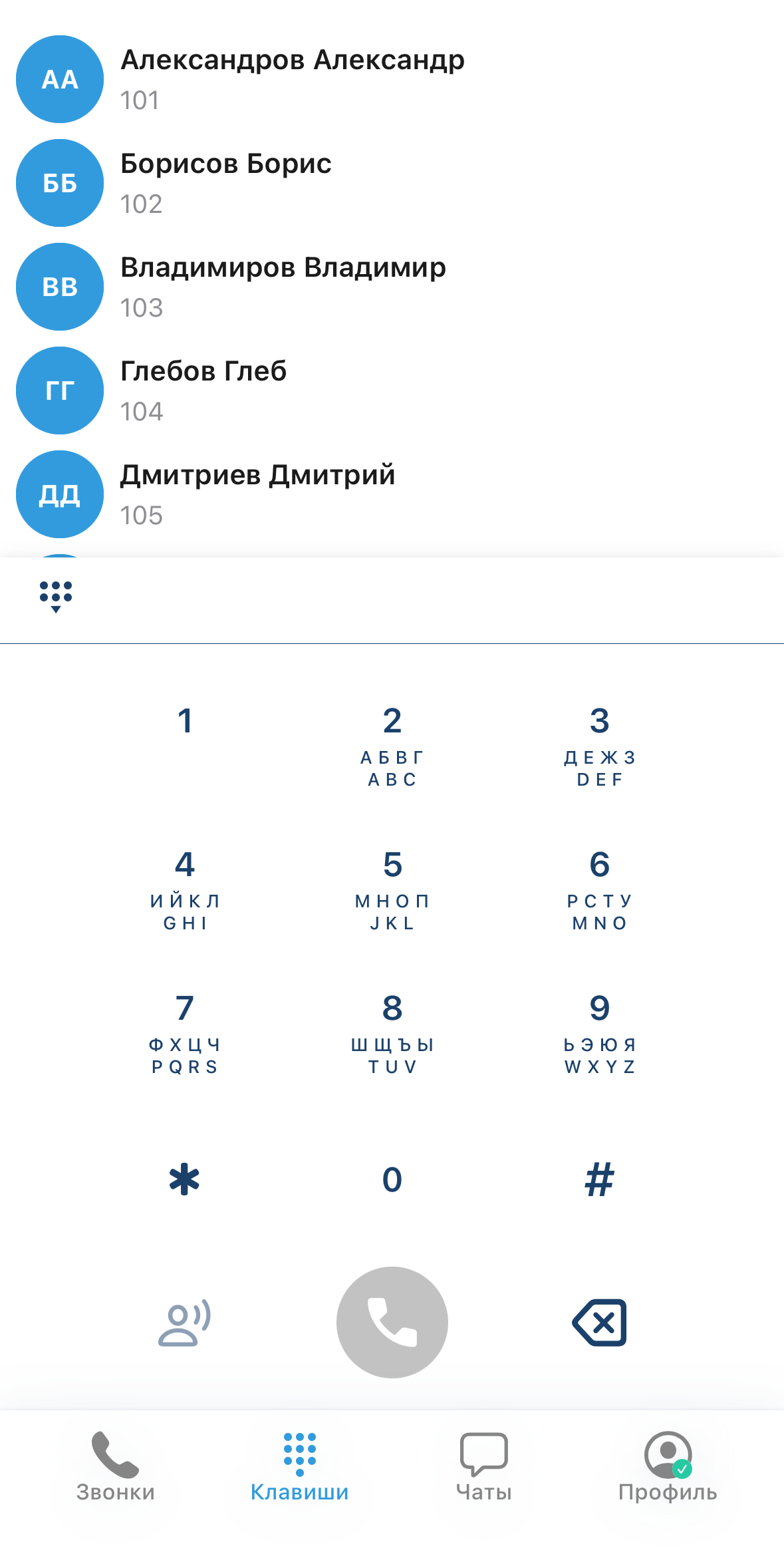The image size is (784, 1554).
Task: Open contact Александров Александр
Action: point(293,78)
